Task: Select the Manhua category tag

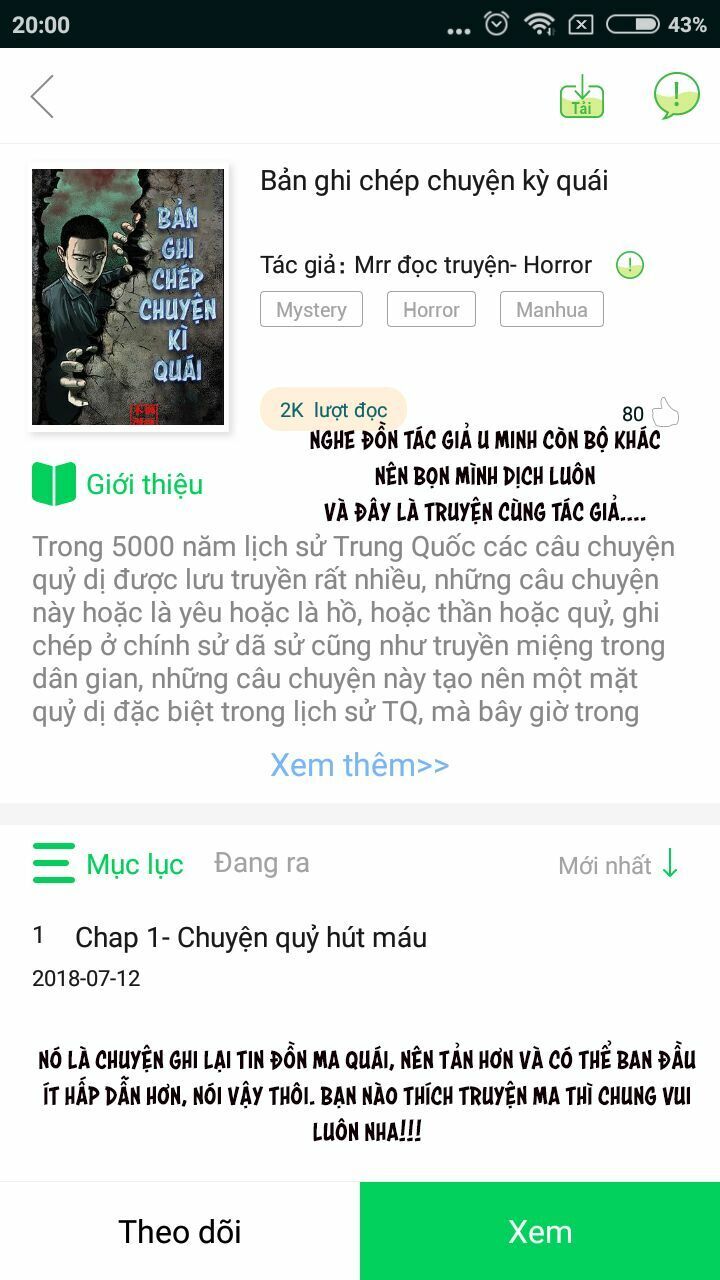Action: 551,309
